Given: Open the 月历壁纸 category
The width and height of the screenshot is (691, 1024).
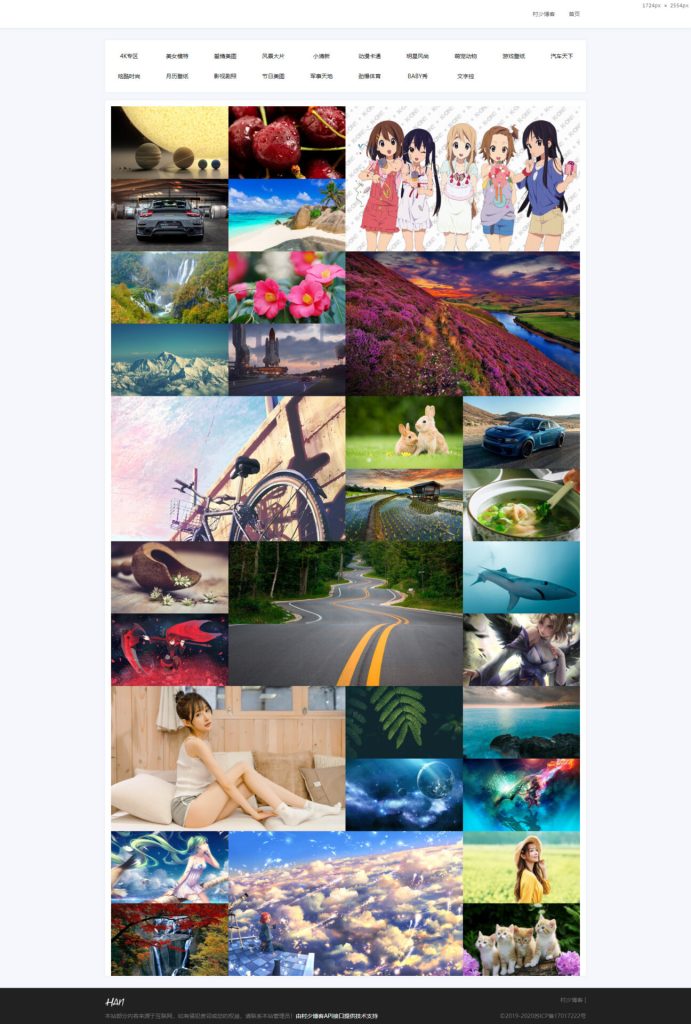Looking at the screenshot, I should [x=177, y=76].
